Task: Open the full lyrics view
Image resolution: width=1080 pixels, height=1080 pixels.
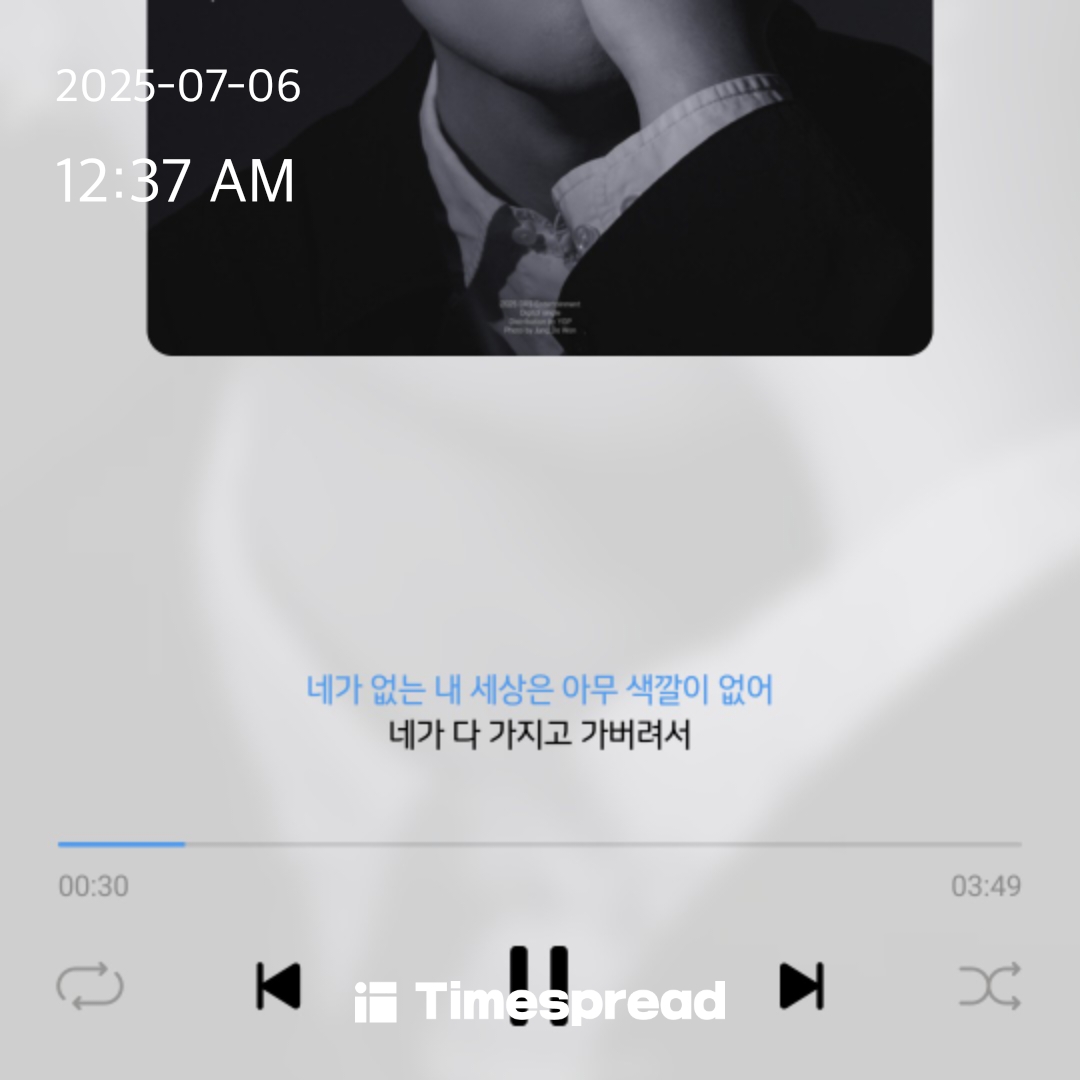Action: [540, 712]
